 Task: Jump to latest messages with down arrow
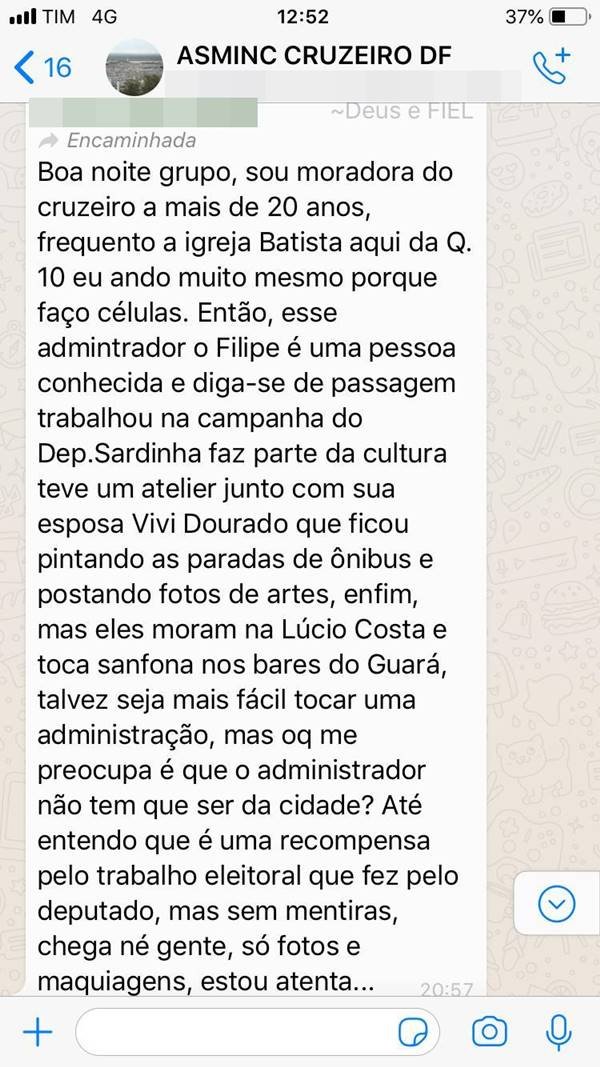[556, 904]
